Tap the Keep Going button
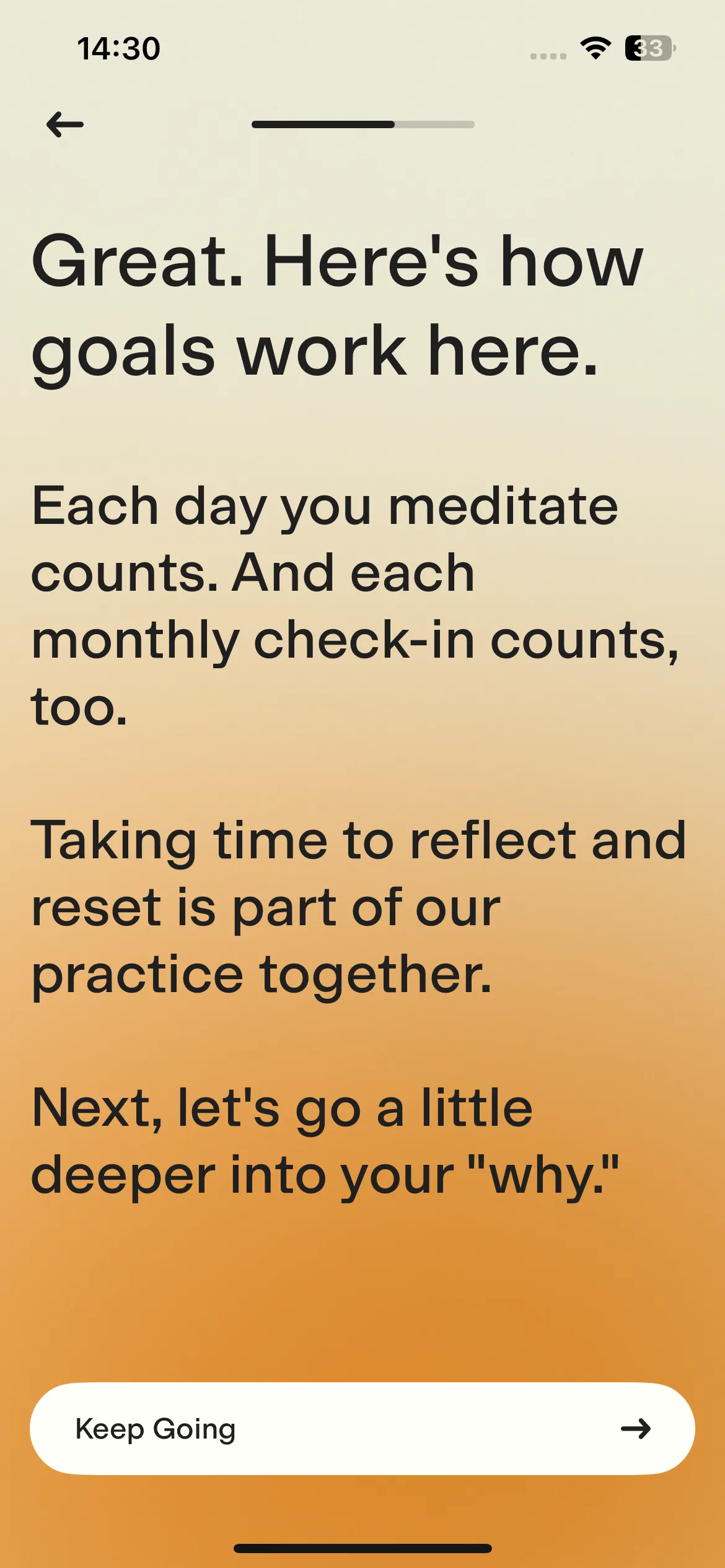 click(362, 1429)
